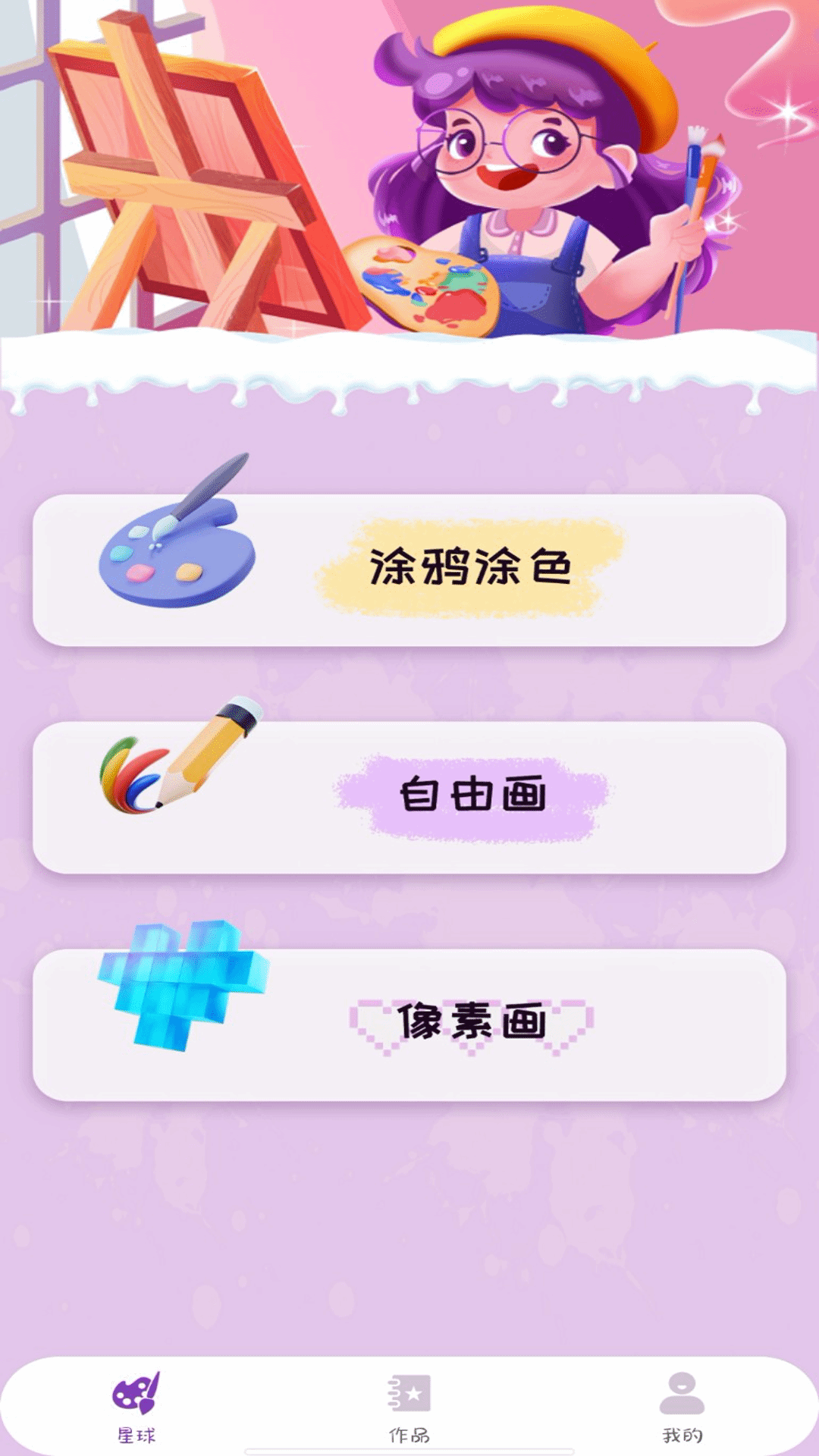
Task: Open the 涂鸦涂色 coloring card
Action: click(x=409, y=570)
